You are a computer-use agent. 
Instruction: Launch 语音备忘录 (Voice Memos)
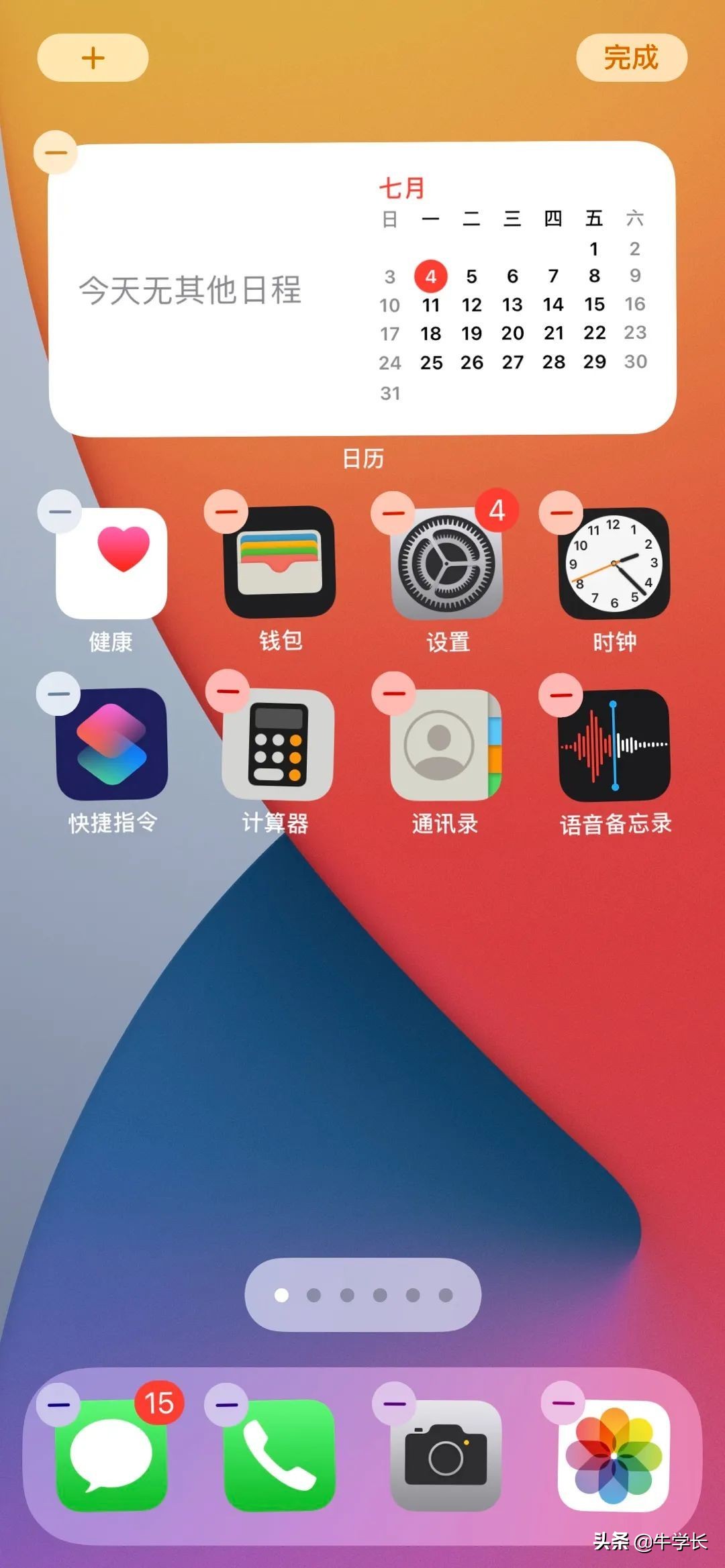[614, 748]
